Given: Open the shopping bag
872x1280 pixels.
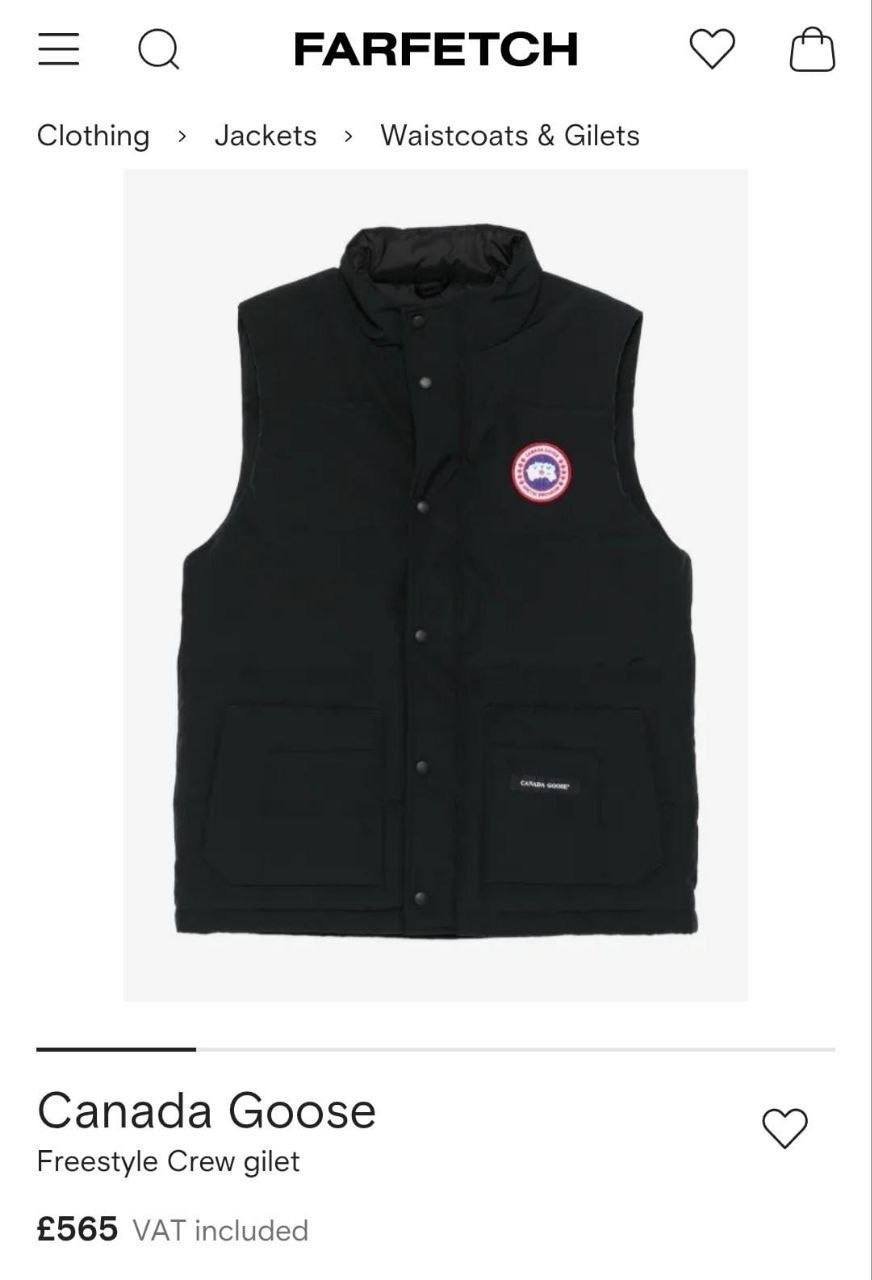Looking at the screenshot, I should 812,49.
